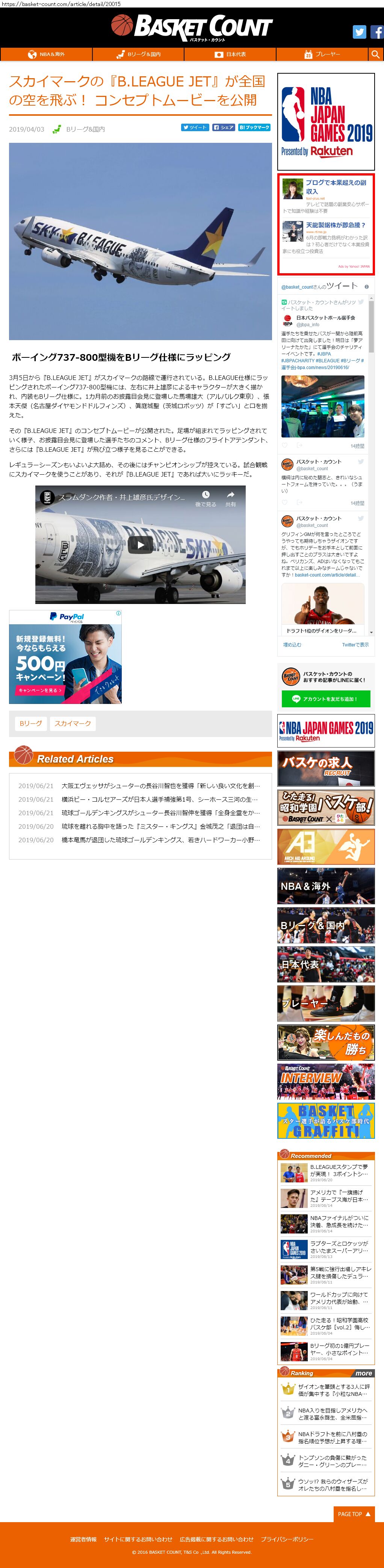This screenshot has width=384, height=1568.
Task: Select the スカイマーク tag chip
Action: [73, 723]
